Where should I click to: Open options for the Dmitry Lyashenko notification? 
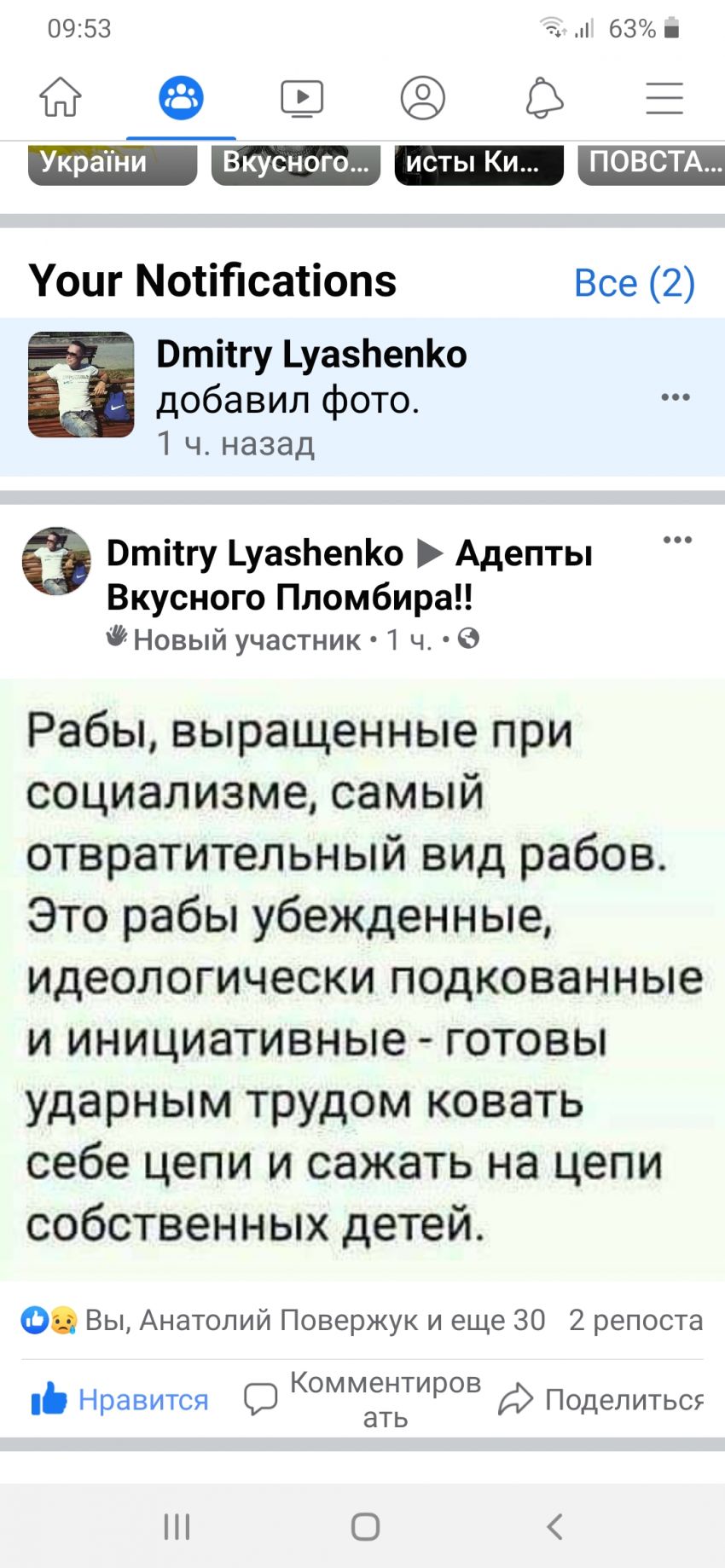676,397
